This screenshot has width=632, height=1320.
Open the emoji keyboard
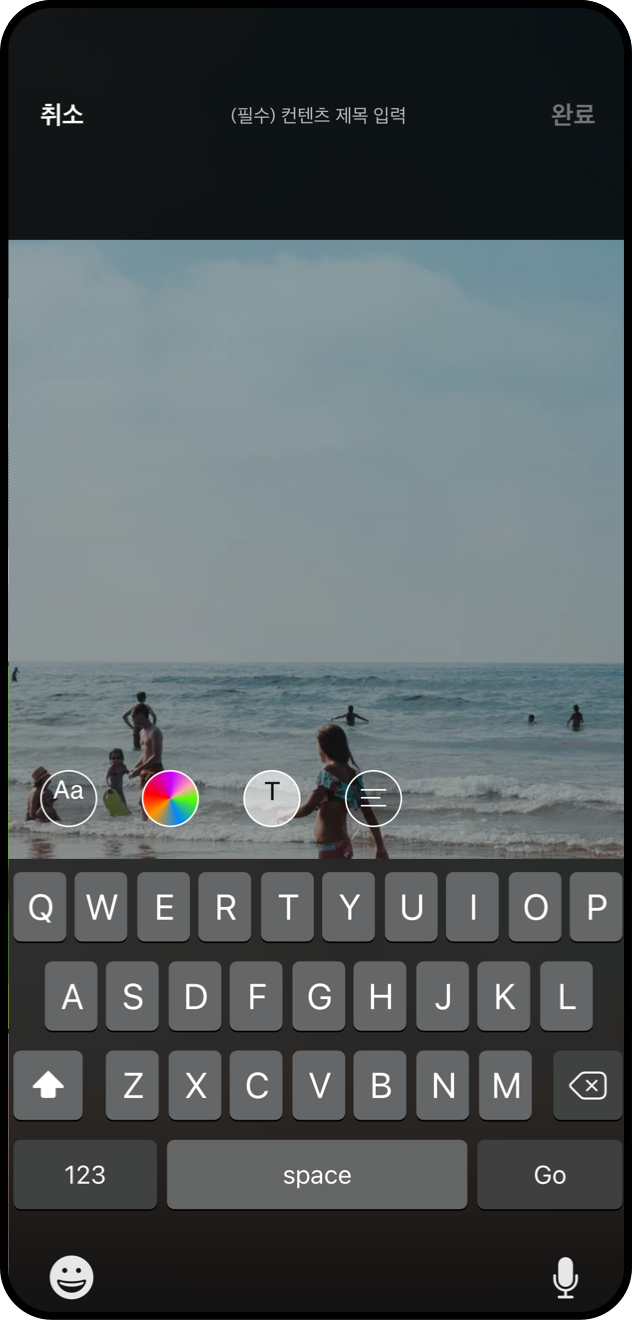tap(72, 1277)
